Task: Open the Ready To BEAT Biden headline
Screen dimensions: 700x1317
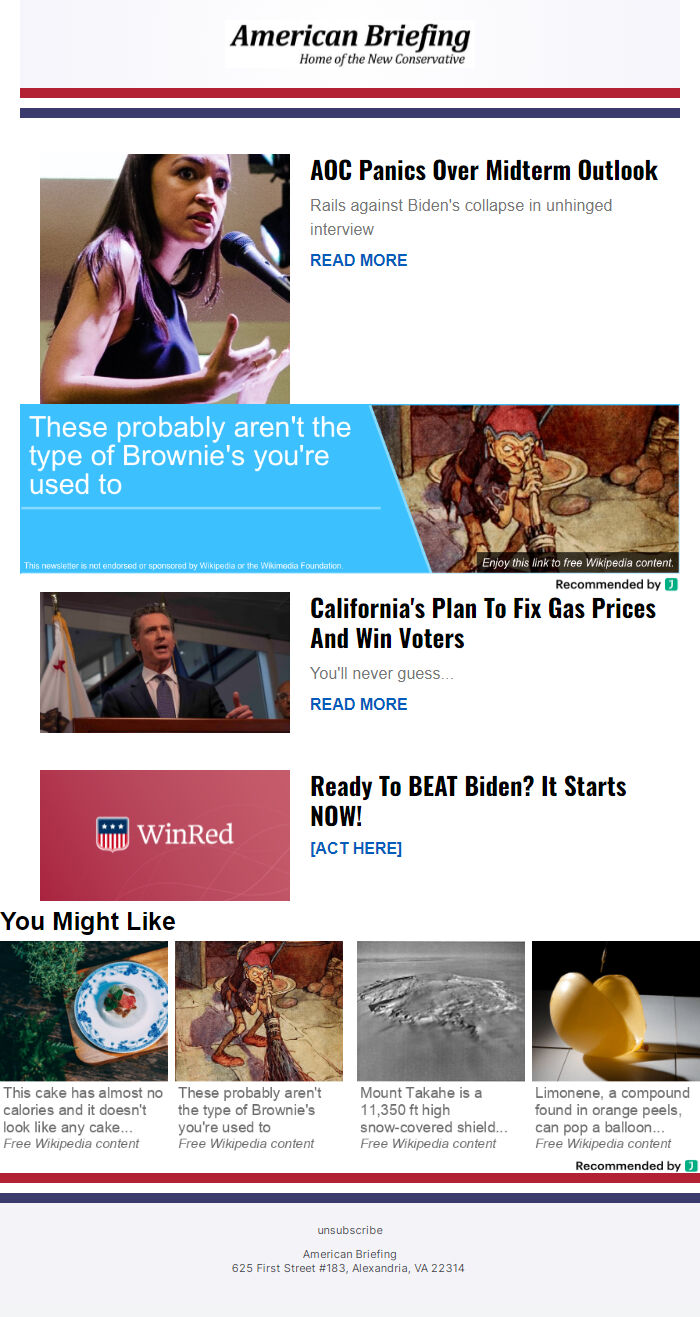Action: click(468, 801)
